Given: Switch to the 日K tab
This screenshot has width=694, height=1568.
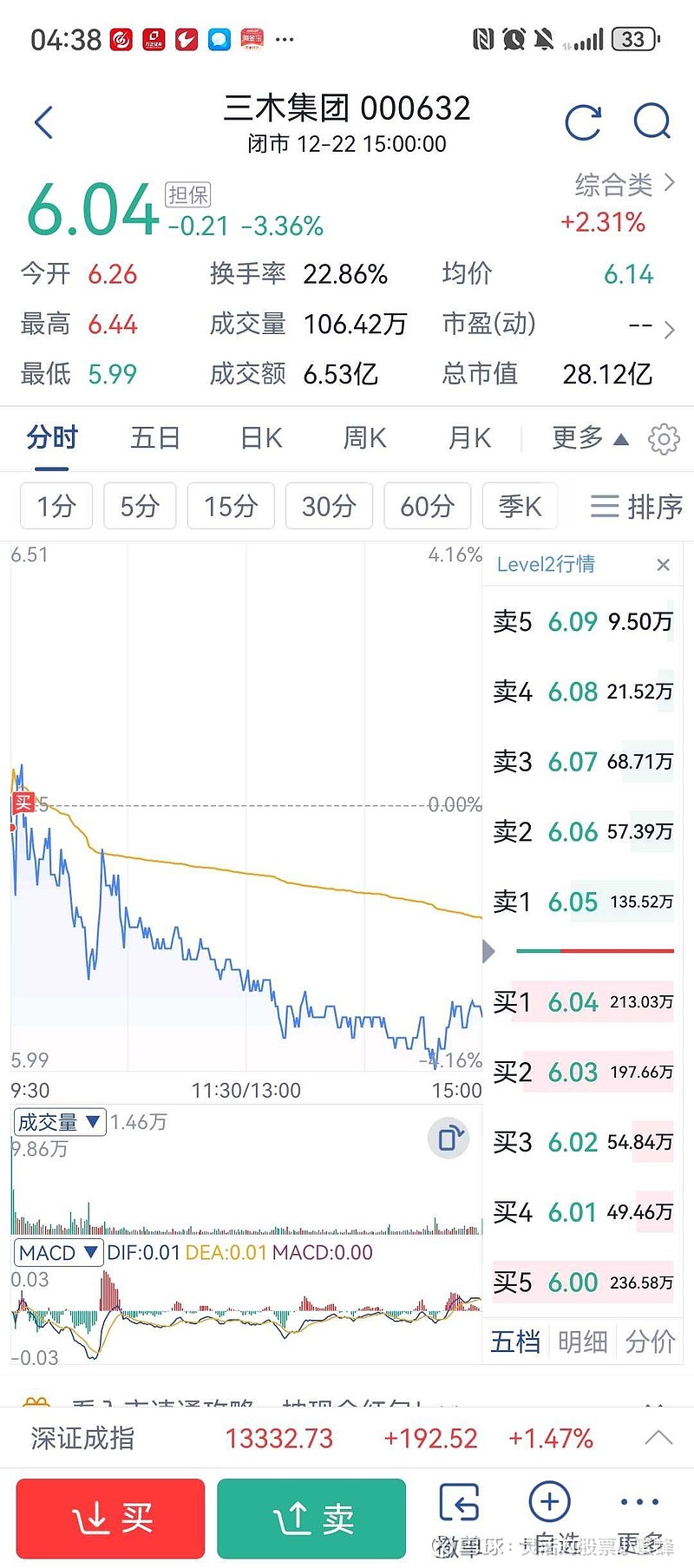Looking at the screenshot, I should (259, 438).
